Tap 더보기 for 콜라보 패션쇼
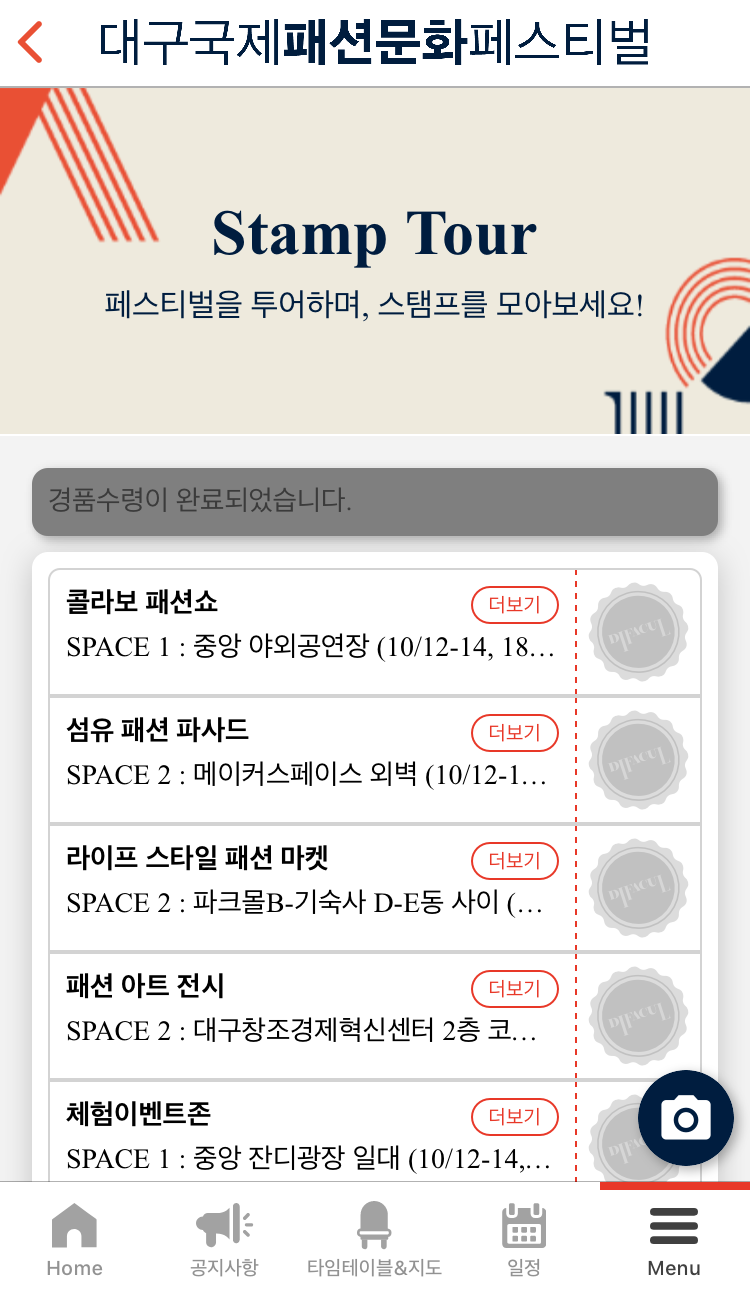 click(x=514, y=605)
